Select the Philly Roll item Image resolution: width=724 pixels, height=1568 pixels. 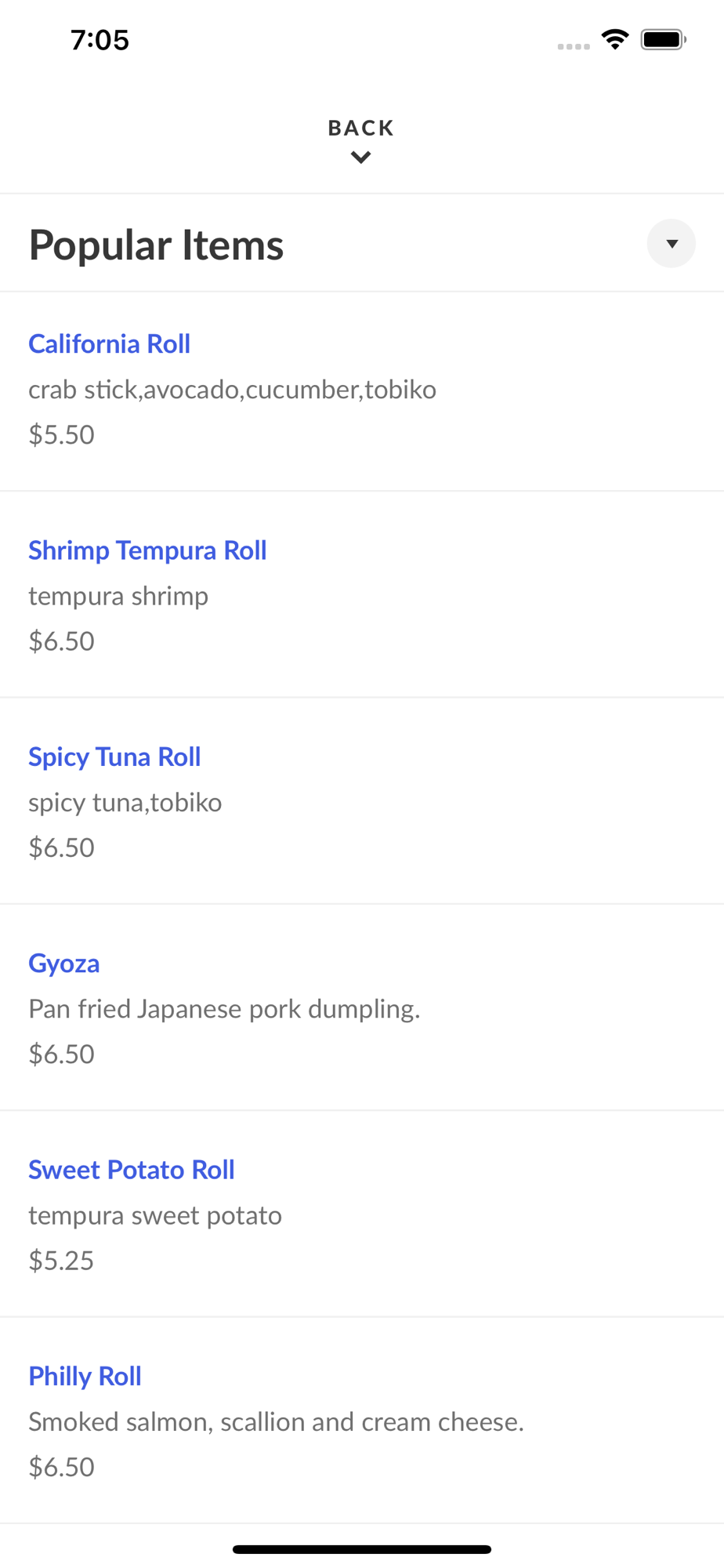362,1421
